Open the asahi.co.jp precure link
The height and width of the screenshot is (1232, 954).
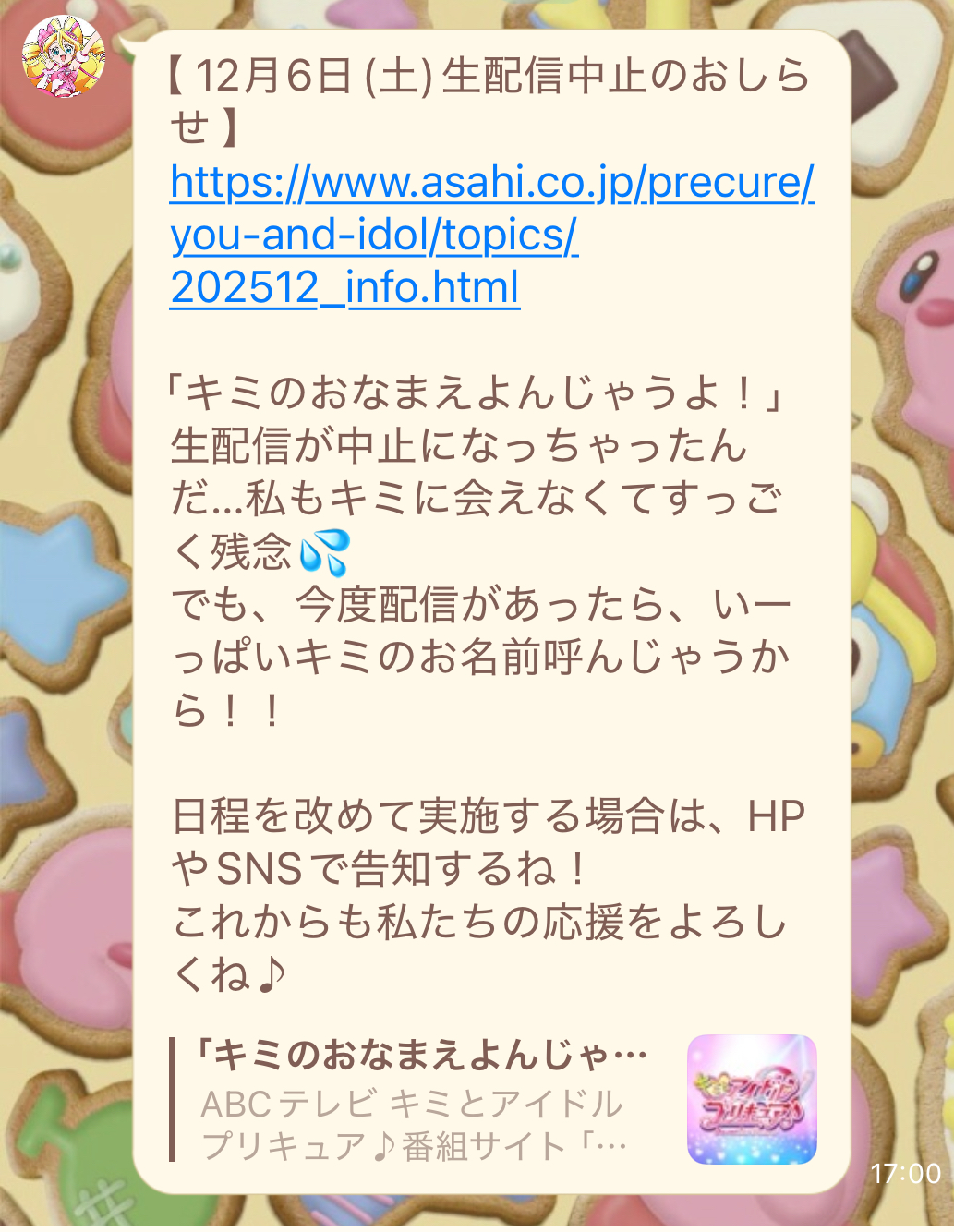(491, 235)
